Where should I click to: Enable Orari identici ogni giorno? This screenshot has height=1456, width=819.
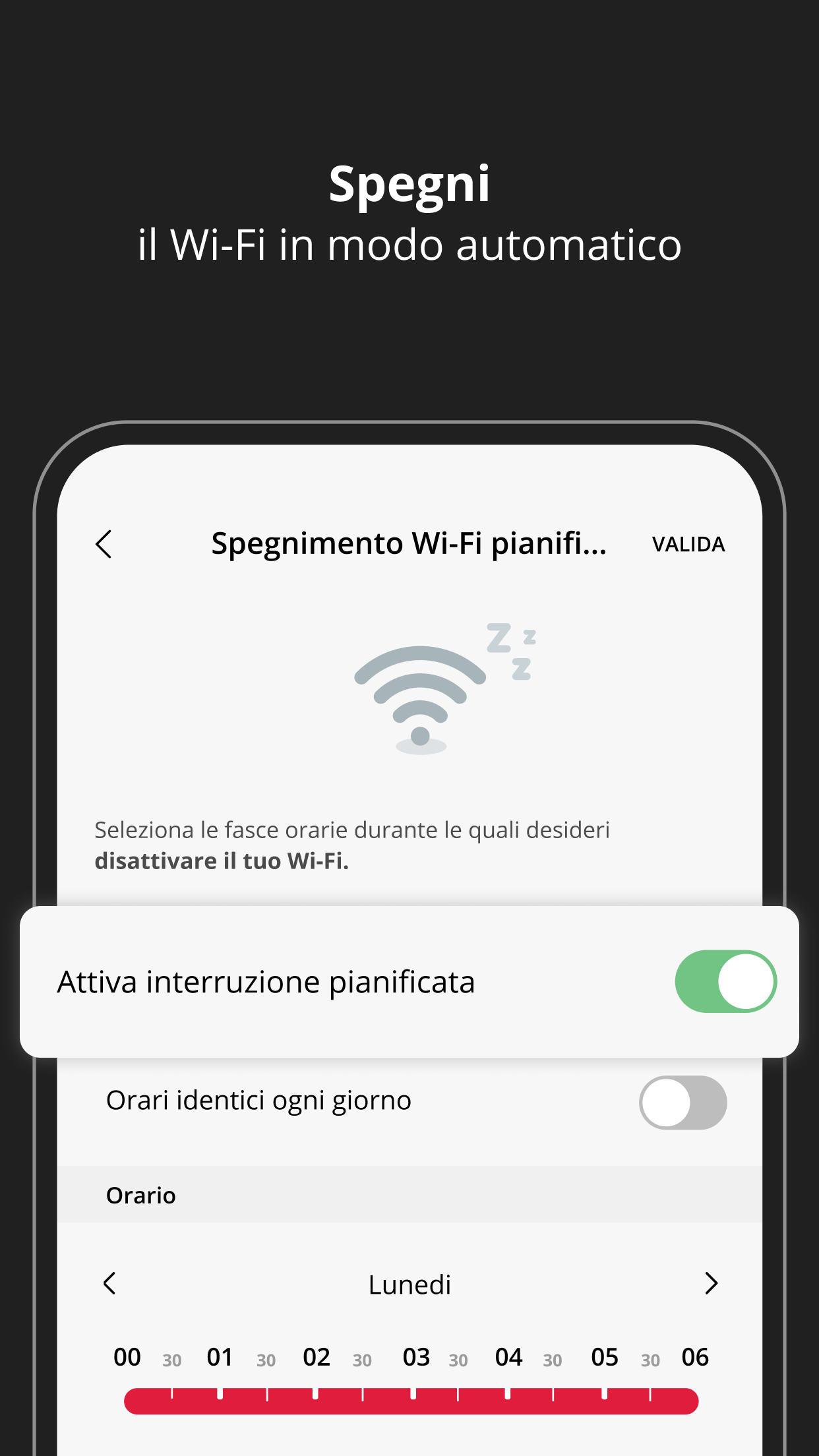[682, 1103]
